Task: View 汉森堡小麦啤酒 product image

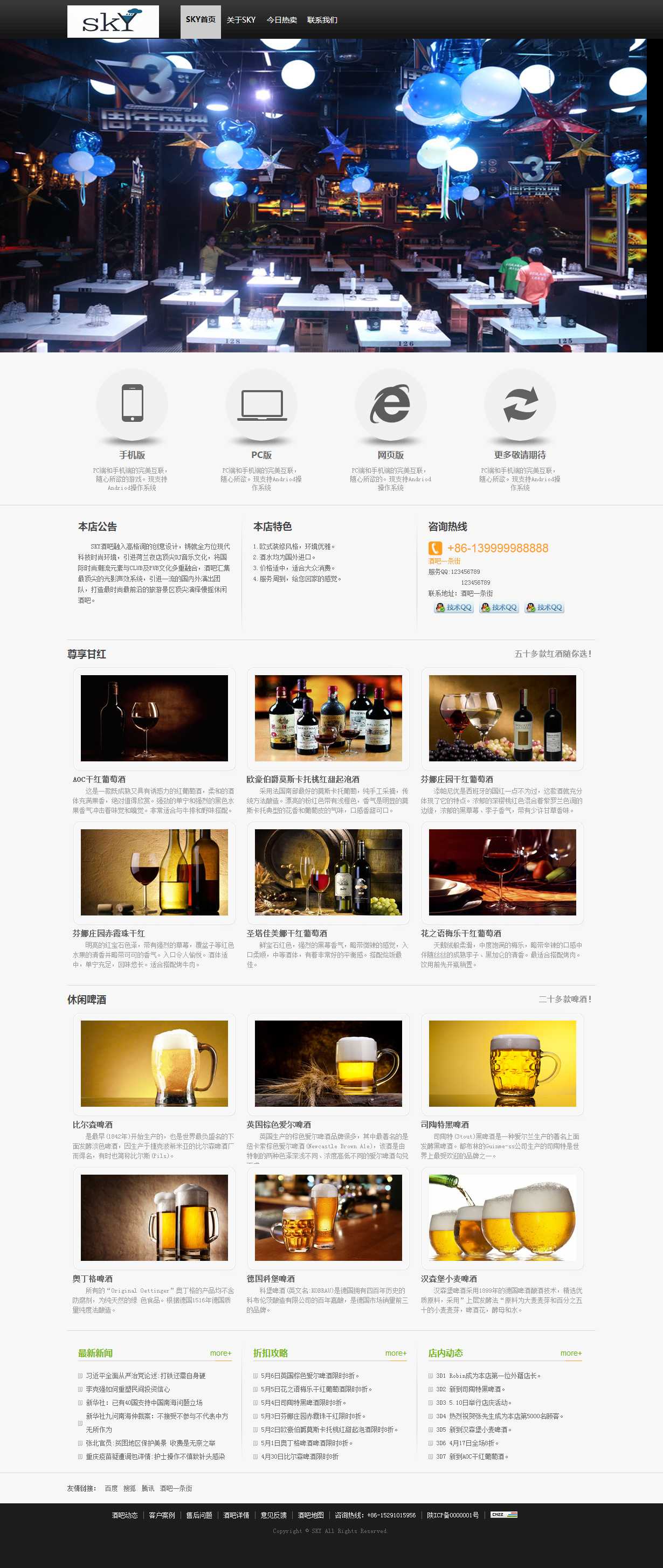Action: pos(502,1217)
